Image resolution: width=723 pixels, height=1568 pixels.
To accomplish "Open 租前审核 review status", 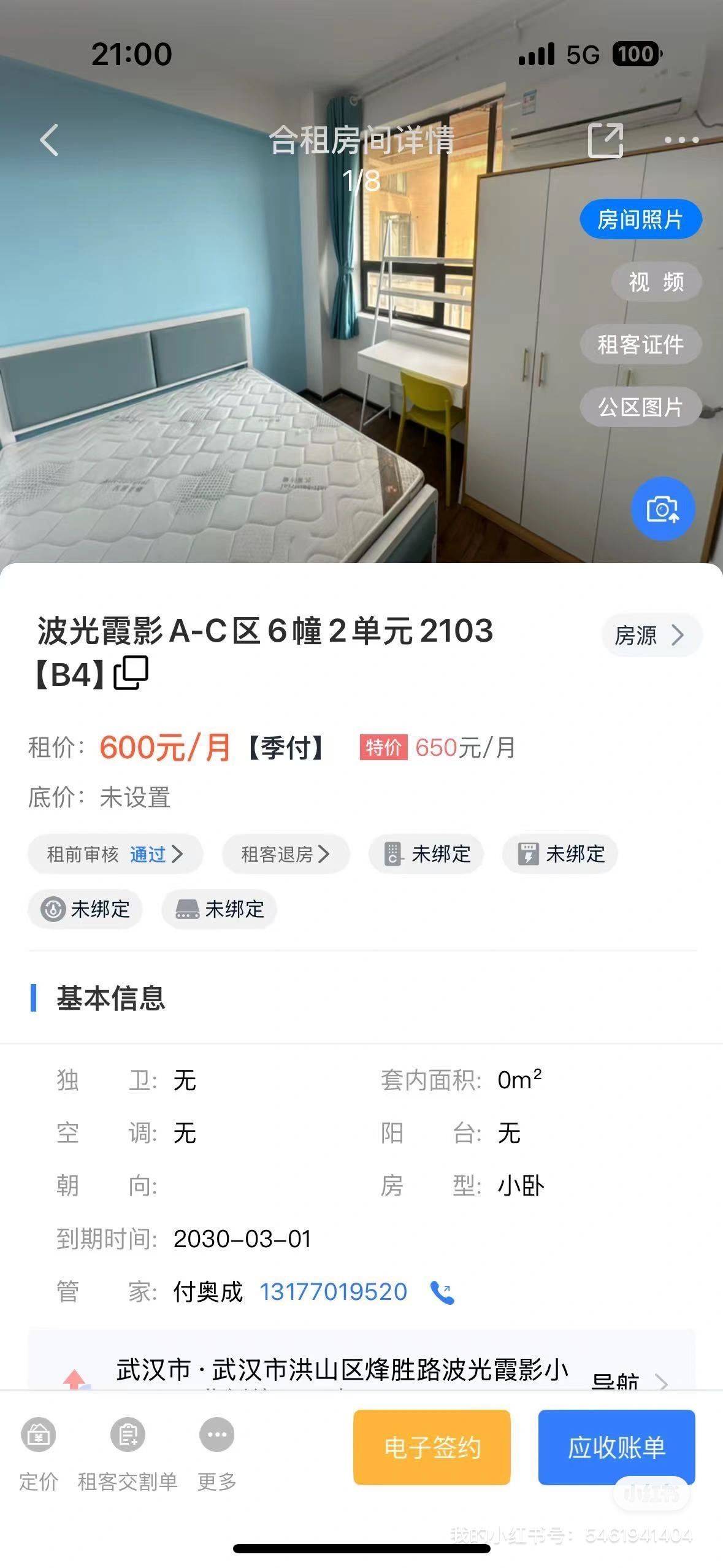I will point(115,853).
